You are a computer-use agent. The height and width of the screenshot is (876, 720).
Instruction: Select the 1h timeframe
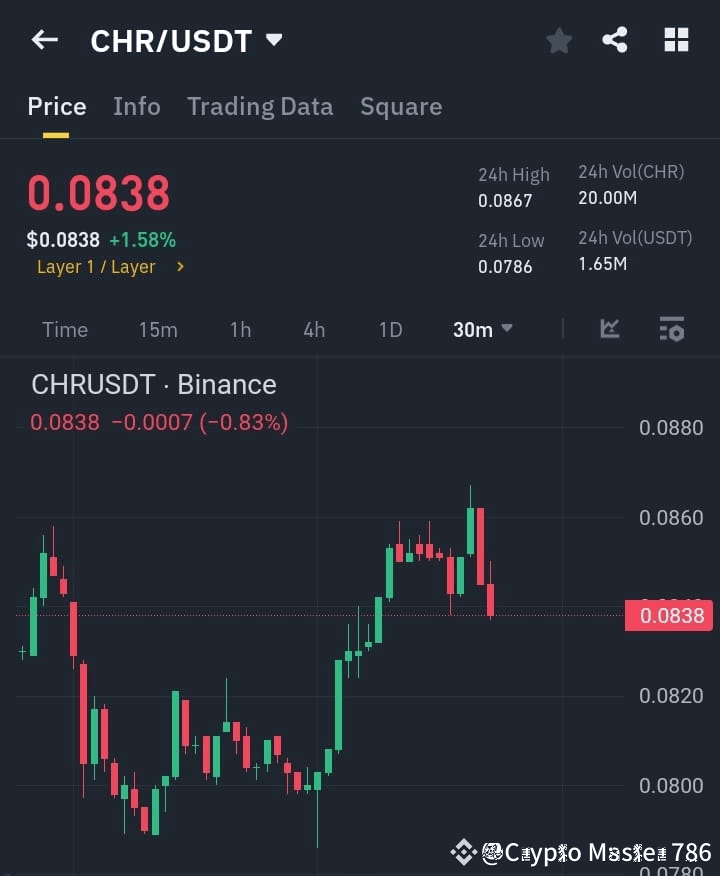coord(240,329)
